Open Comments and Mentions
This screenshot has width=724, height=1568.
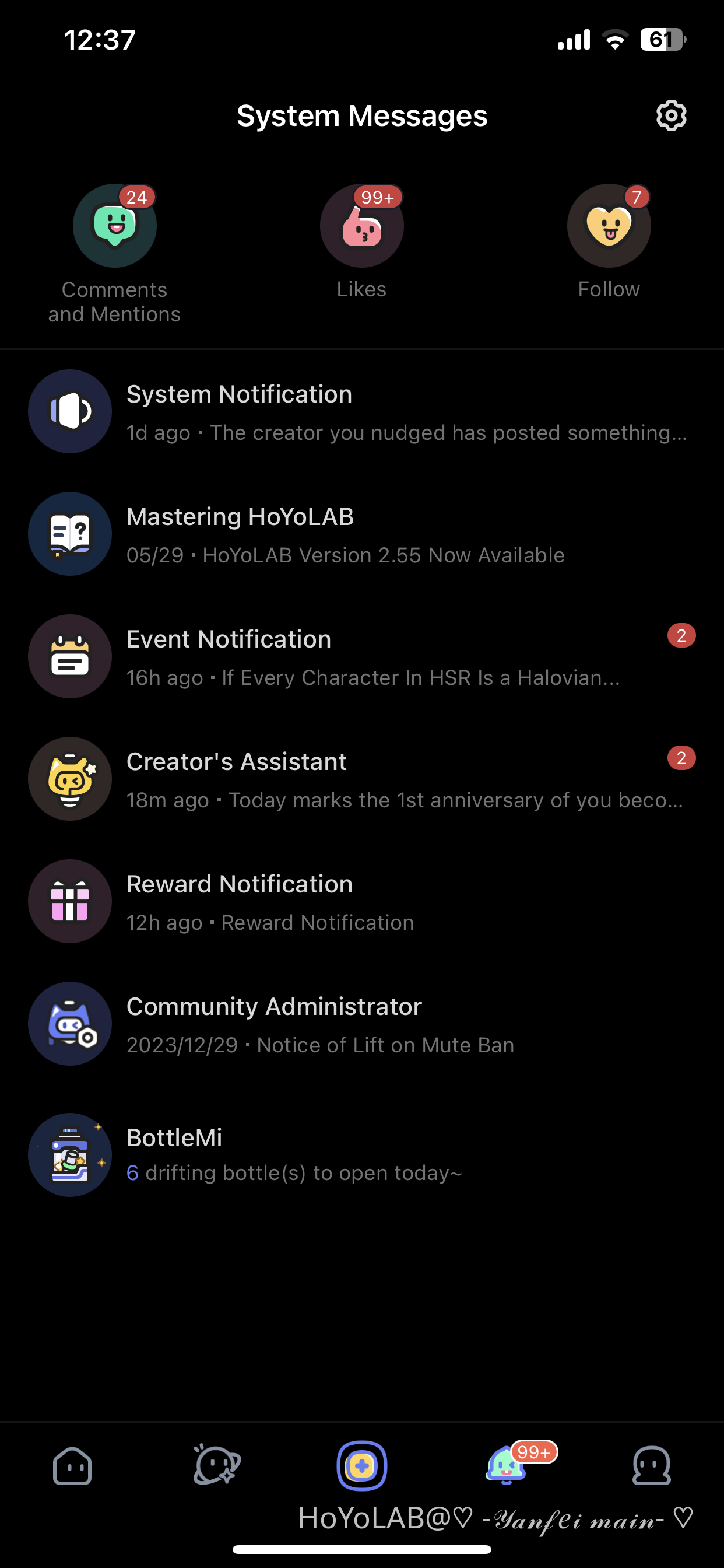pos(115,226)
